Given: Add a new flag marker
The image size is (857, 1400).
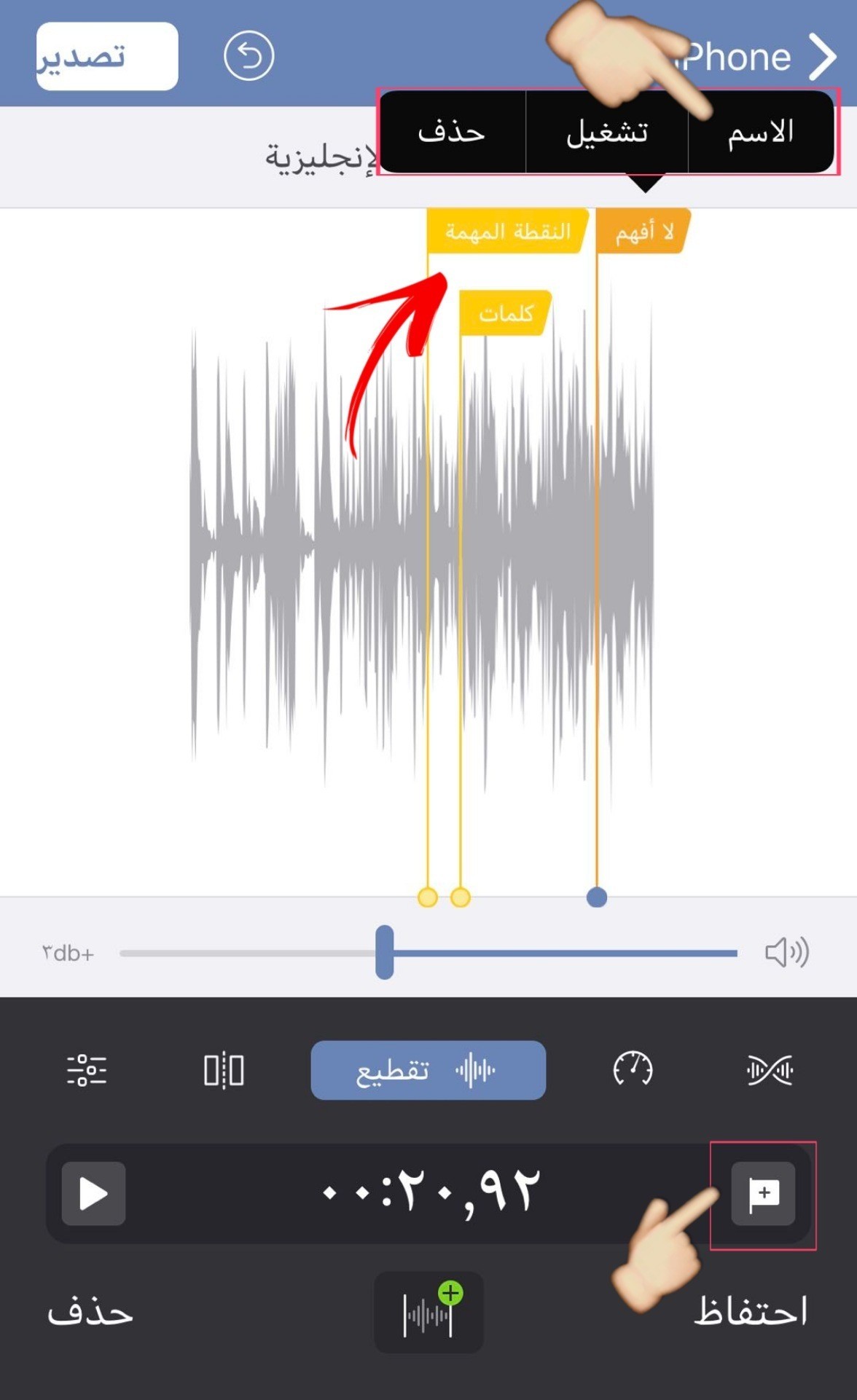Looking at the screenshot, I should click(x=763, y=1194).
